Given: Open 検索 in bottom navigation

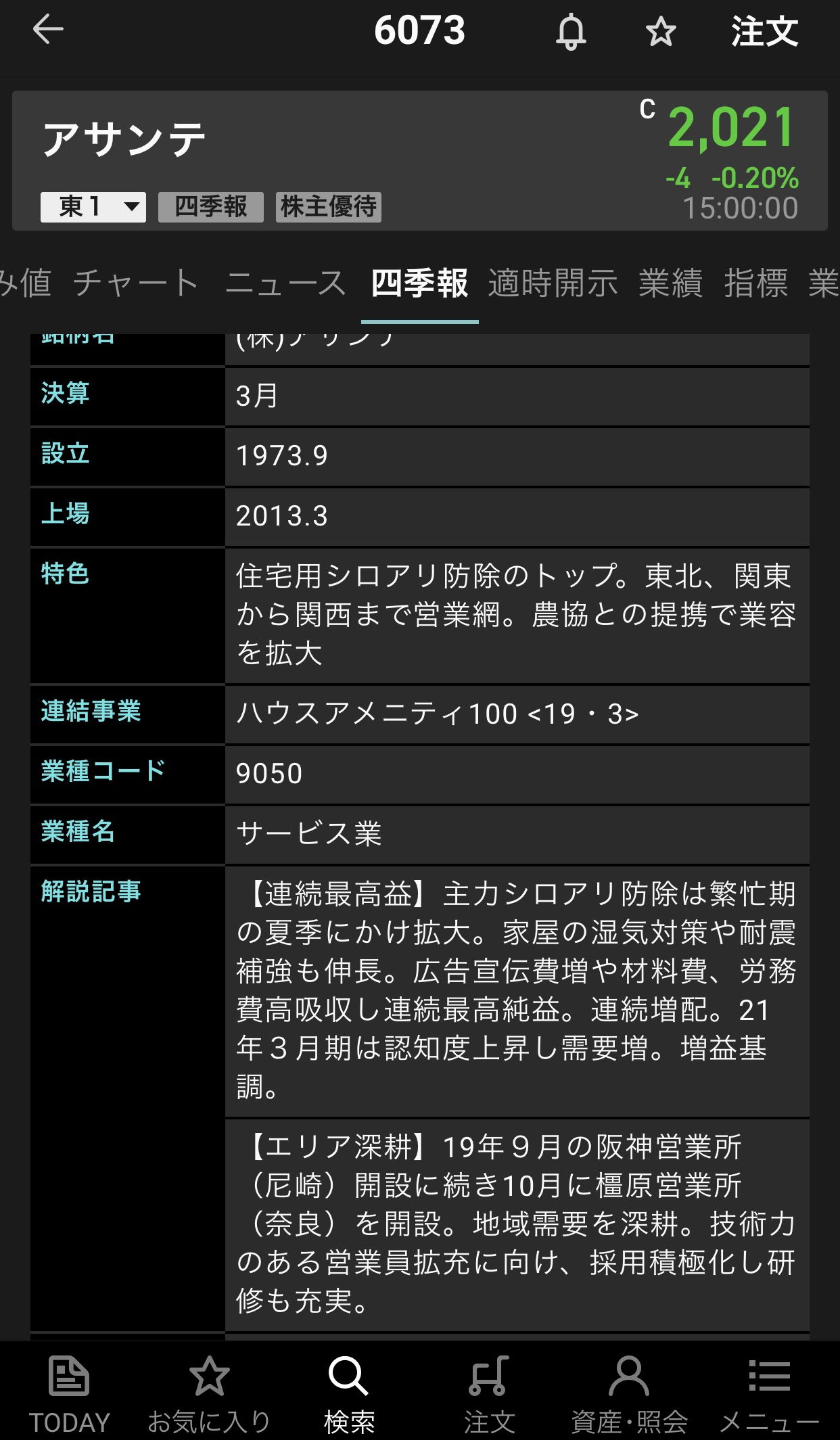Looking at the screenshot, I should pyautogui.click(x=349, y=1393).
